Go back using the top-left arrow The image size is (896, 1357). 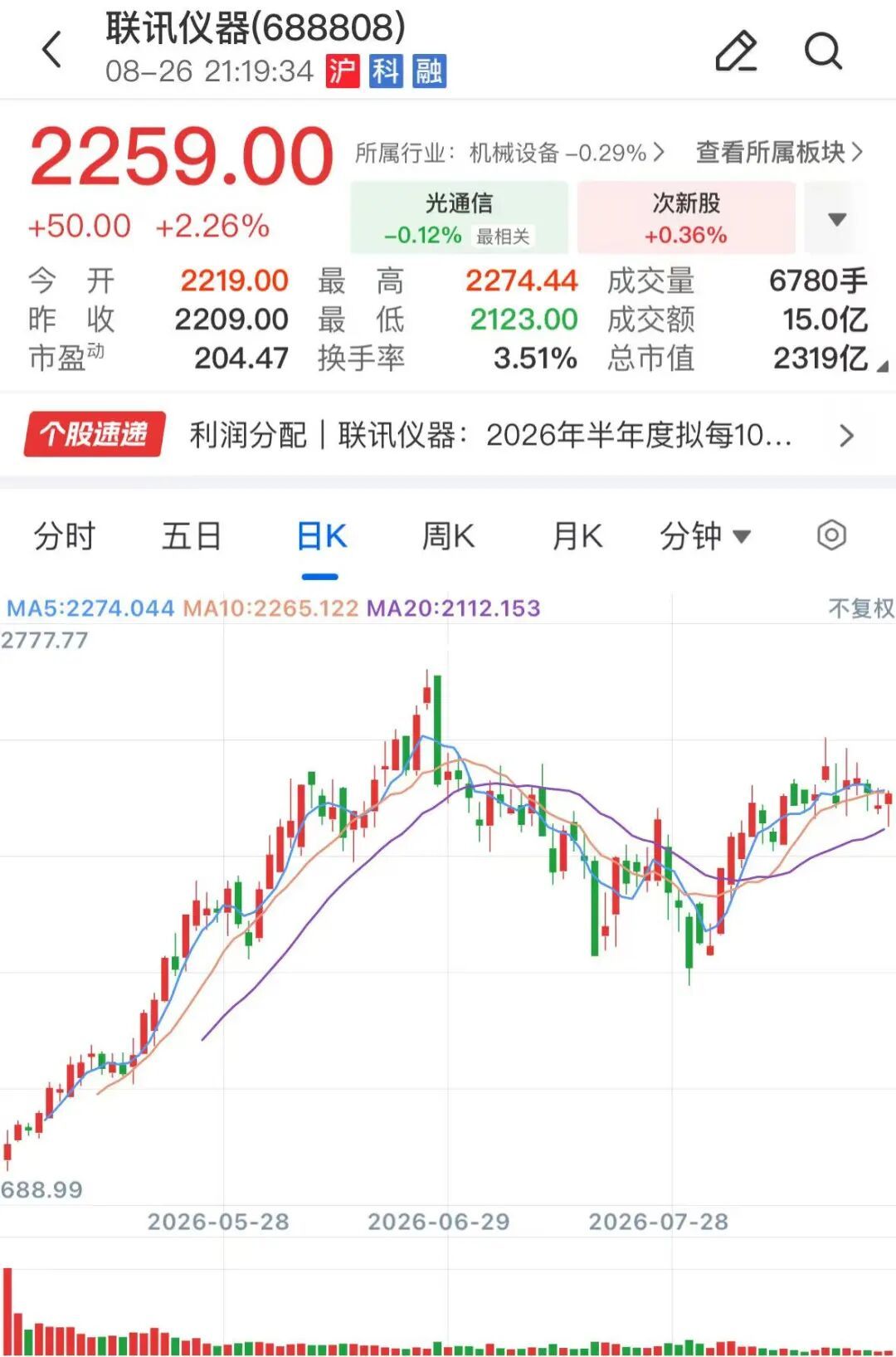pyautogui.click(x=52, y=49)
